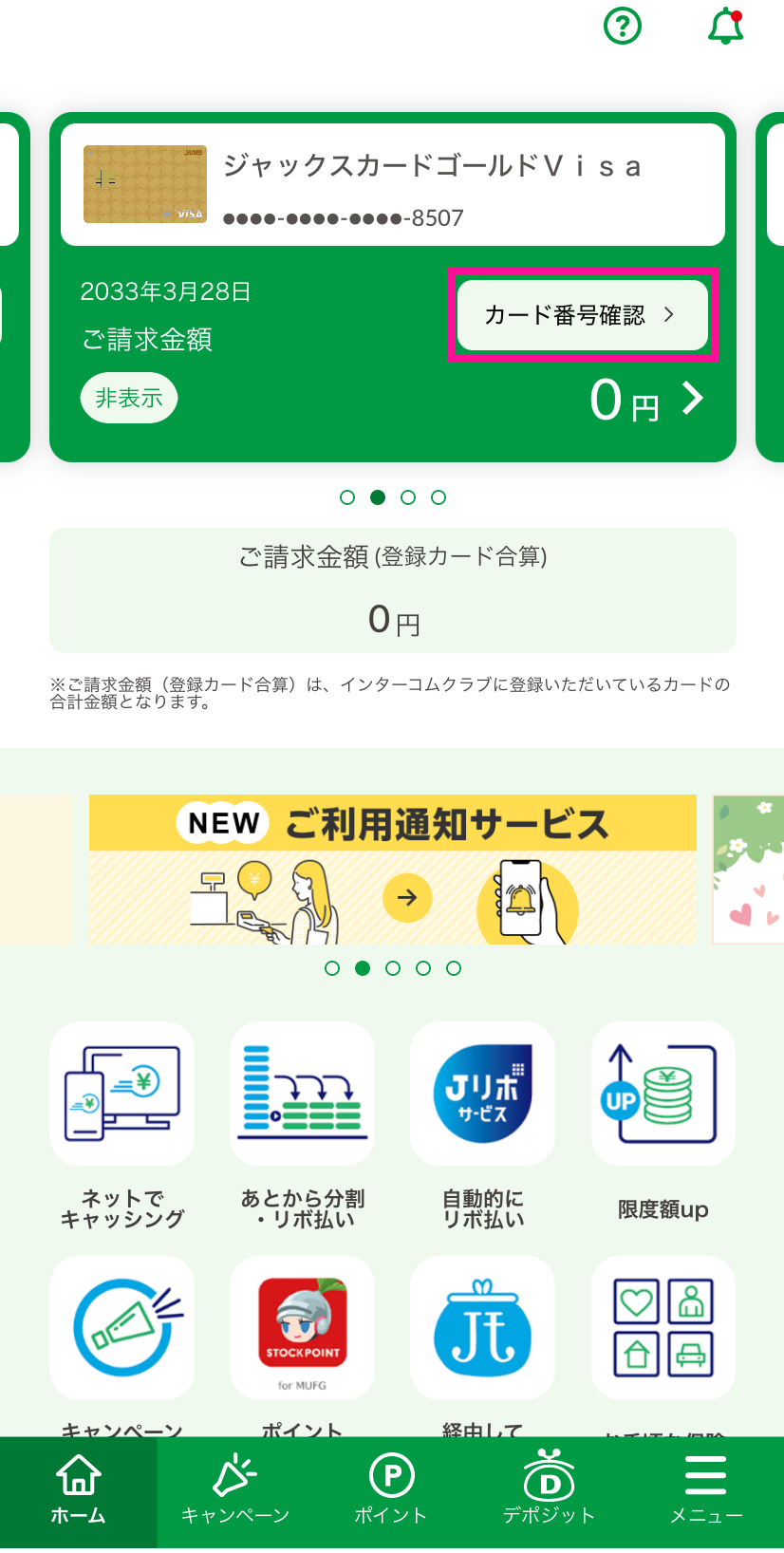Image resolution: width=784 pixels, height=1553 pixels.
Task: Expand the next banner via the partially visible card
Action: 749,869
